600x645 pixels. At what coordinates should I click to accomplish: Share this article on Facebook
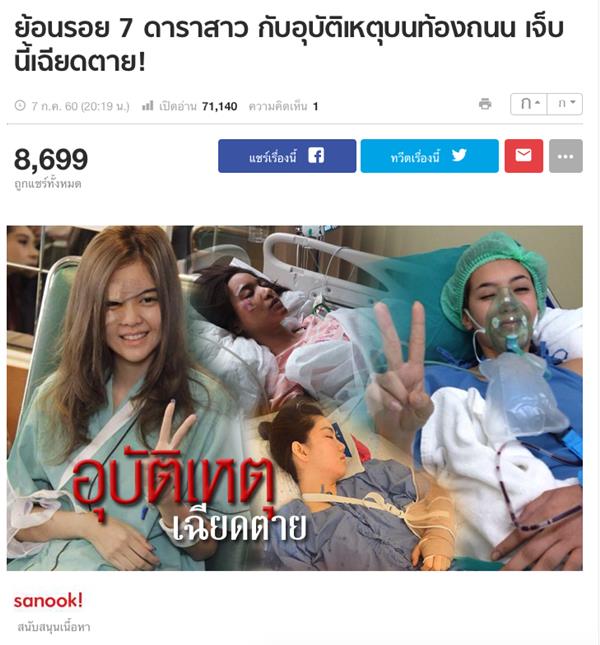287,156
